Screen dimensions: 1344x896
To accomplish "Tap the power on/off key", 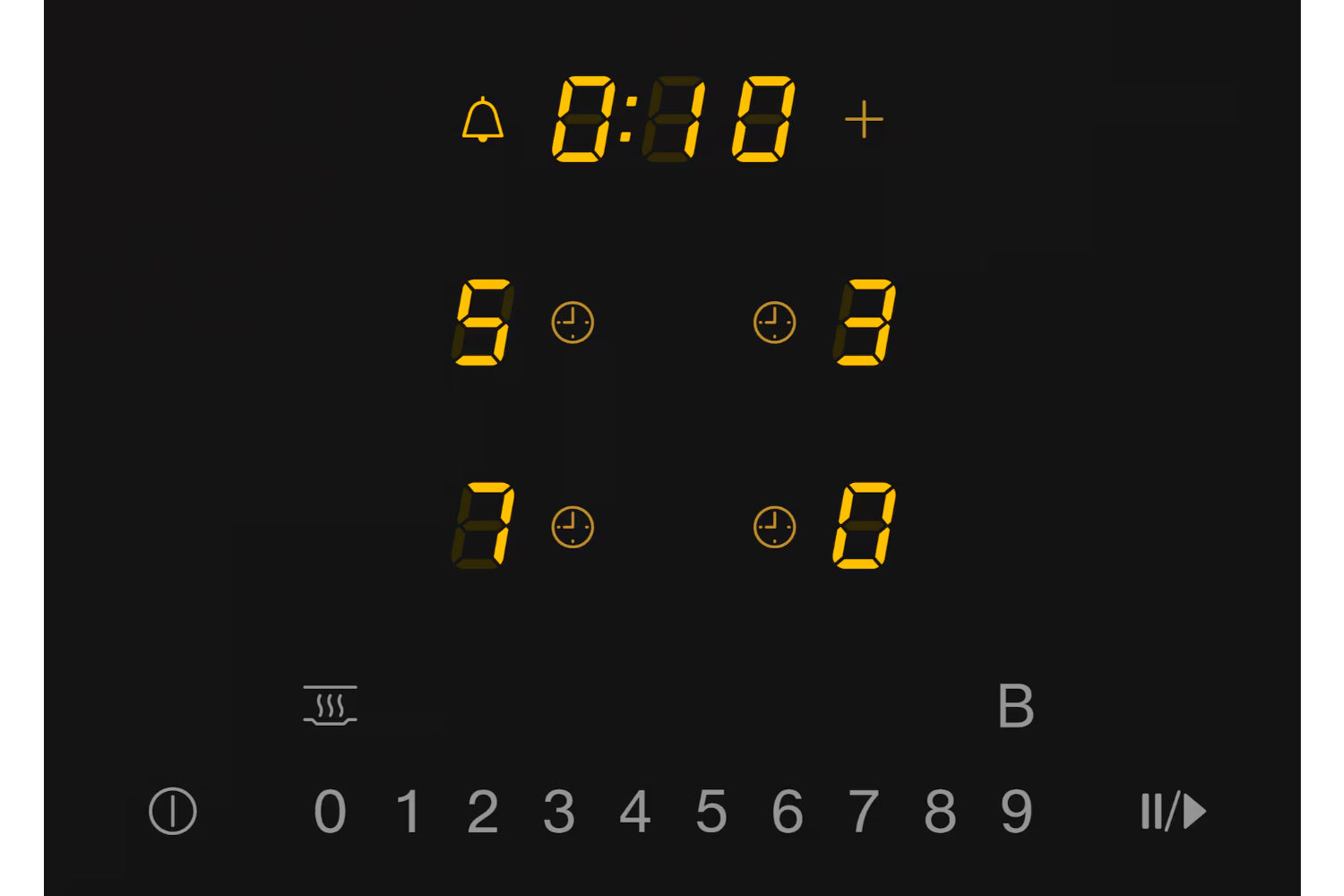I will pyautogui.click(x=172, y=811).
